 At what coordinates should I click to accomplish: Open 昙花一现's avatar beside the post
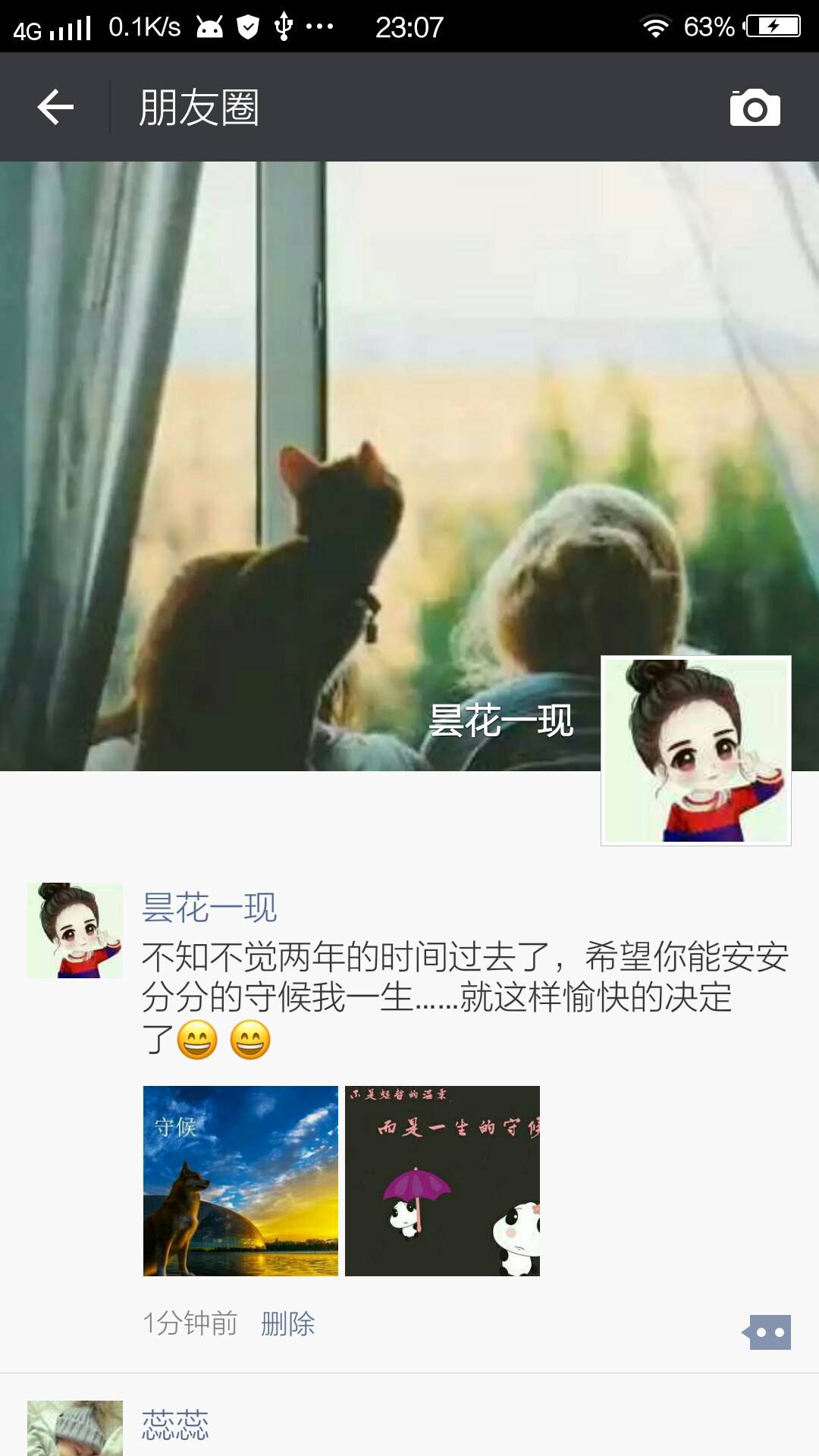click(75, 930)
